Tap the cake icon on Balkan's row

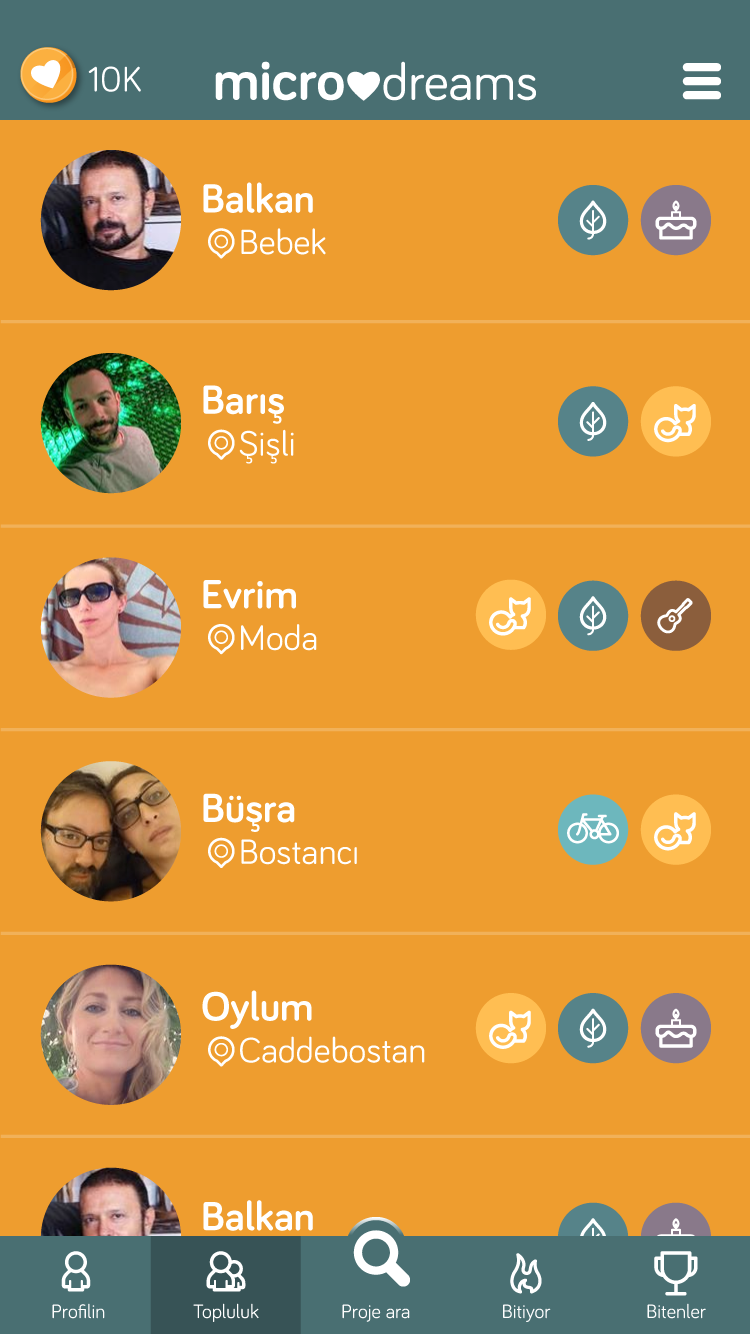point(675,220)
